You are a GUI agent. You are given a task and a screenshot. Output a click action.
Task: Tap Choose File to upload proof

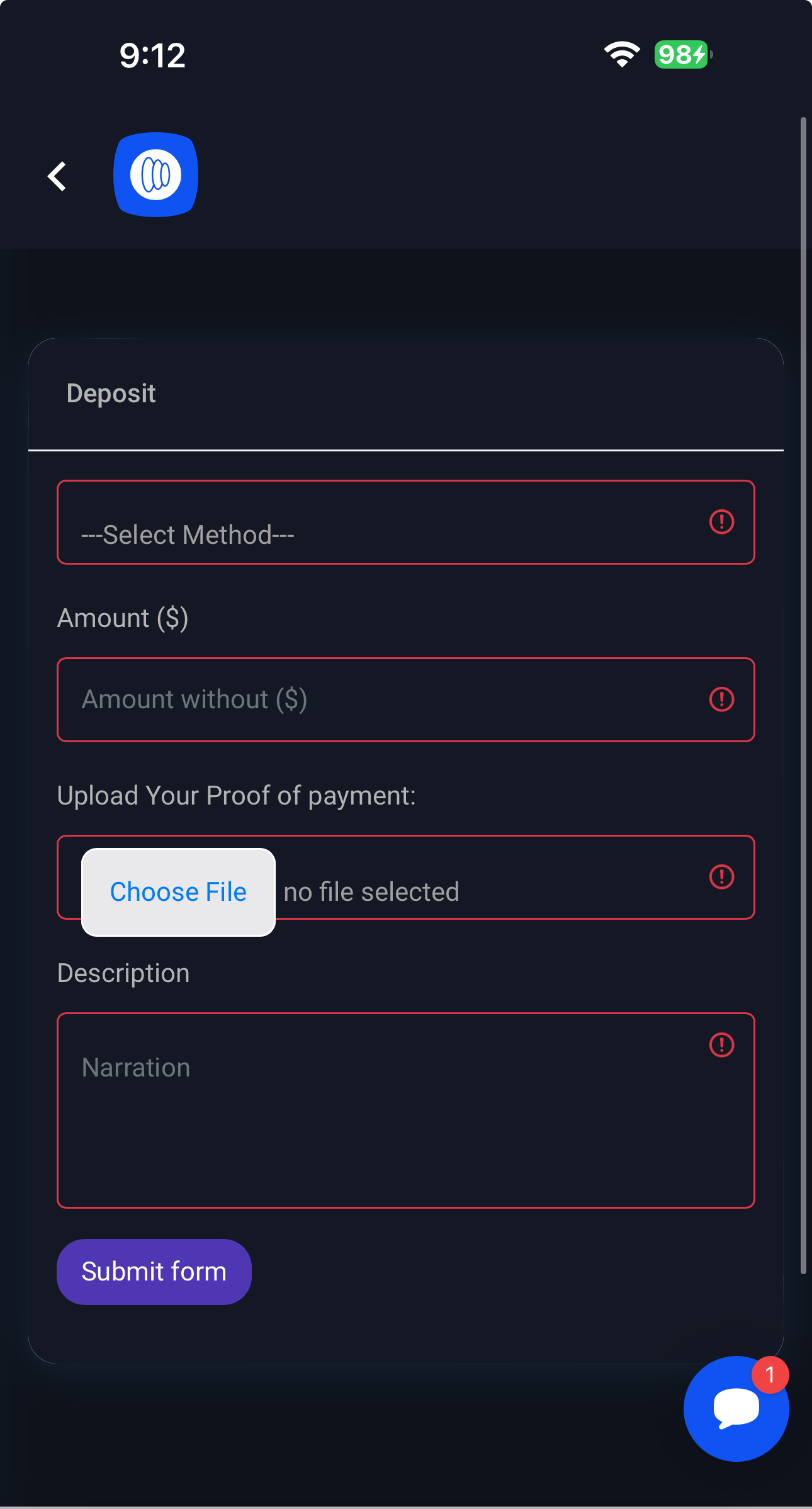(179, 892)
